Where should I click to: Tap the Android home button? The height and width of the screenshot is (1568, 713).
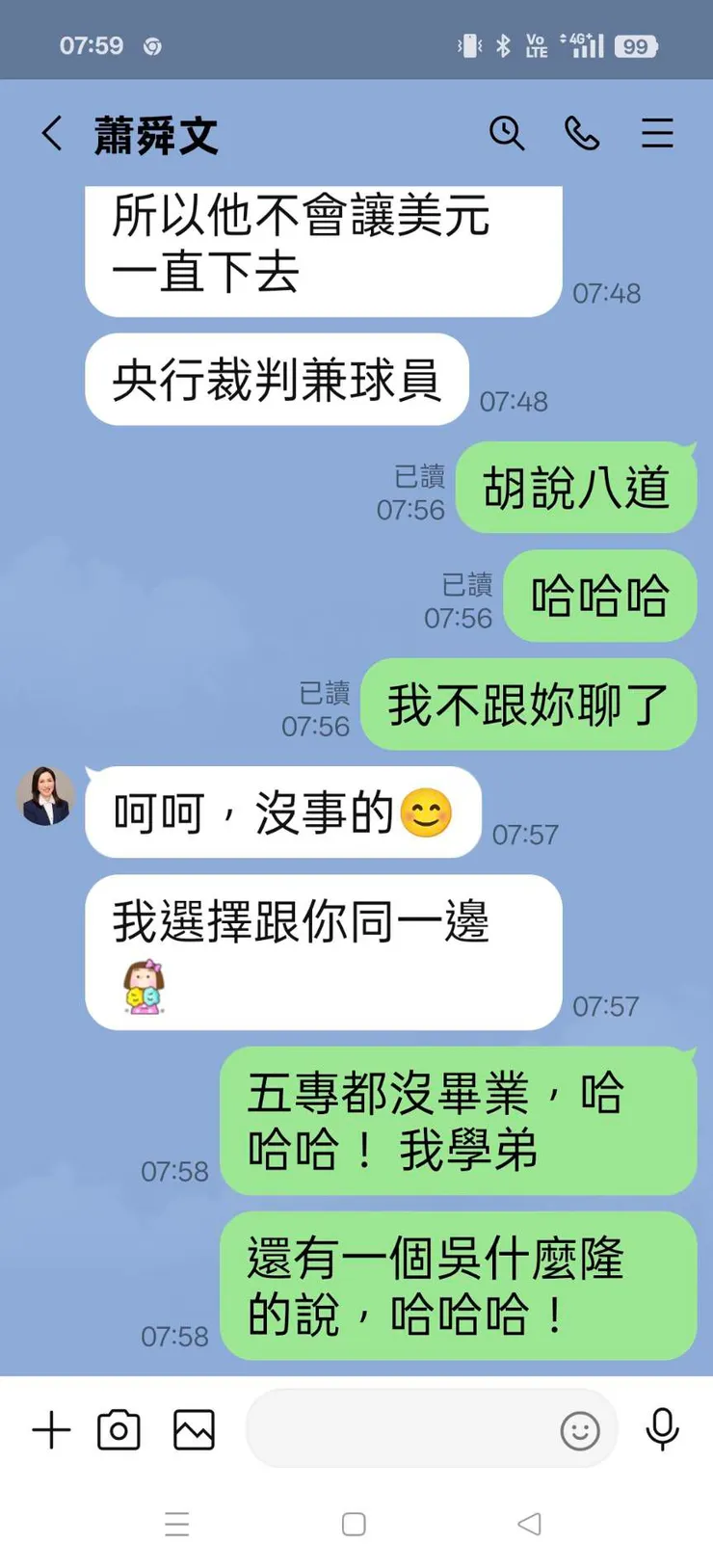coord(353,1524)
